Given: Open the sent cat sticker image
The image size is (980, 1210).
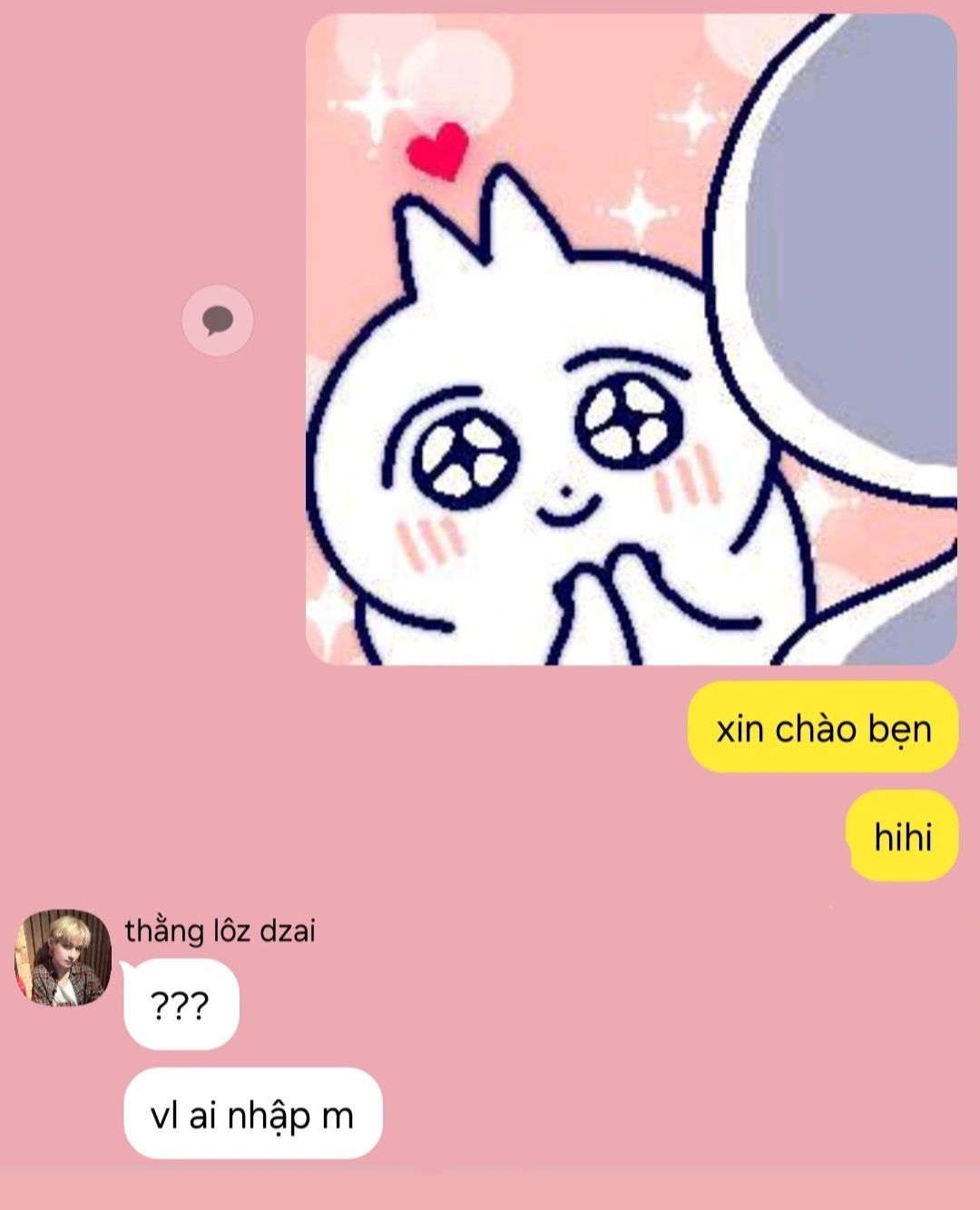Looking at the screenshot, I should click(632, 339).
